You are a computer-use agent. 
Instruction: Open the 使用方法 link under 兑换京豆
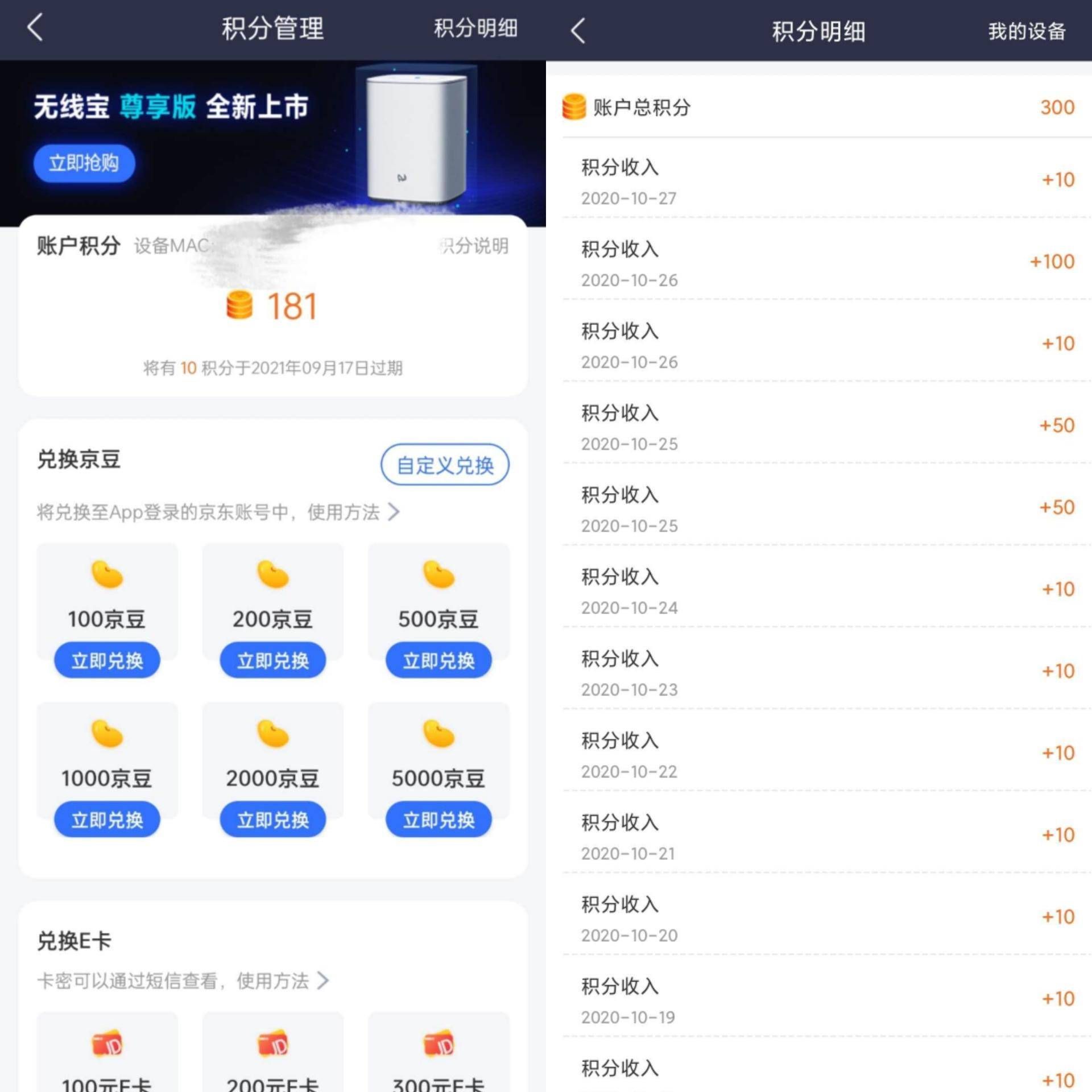click(x=354, y=512)
